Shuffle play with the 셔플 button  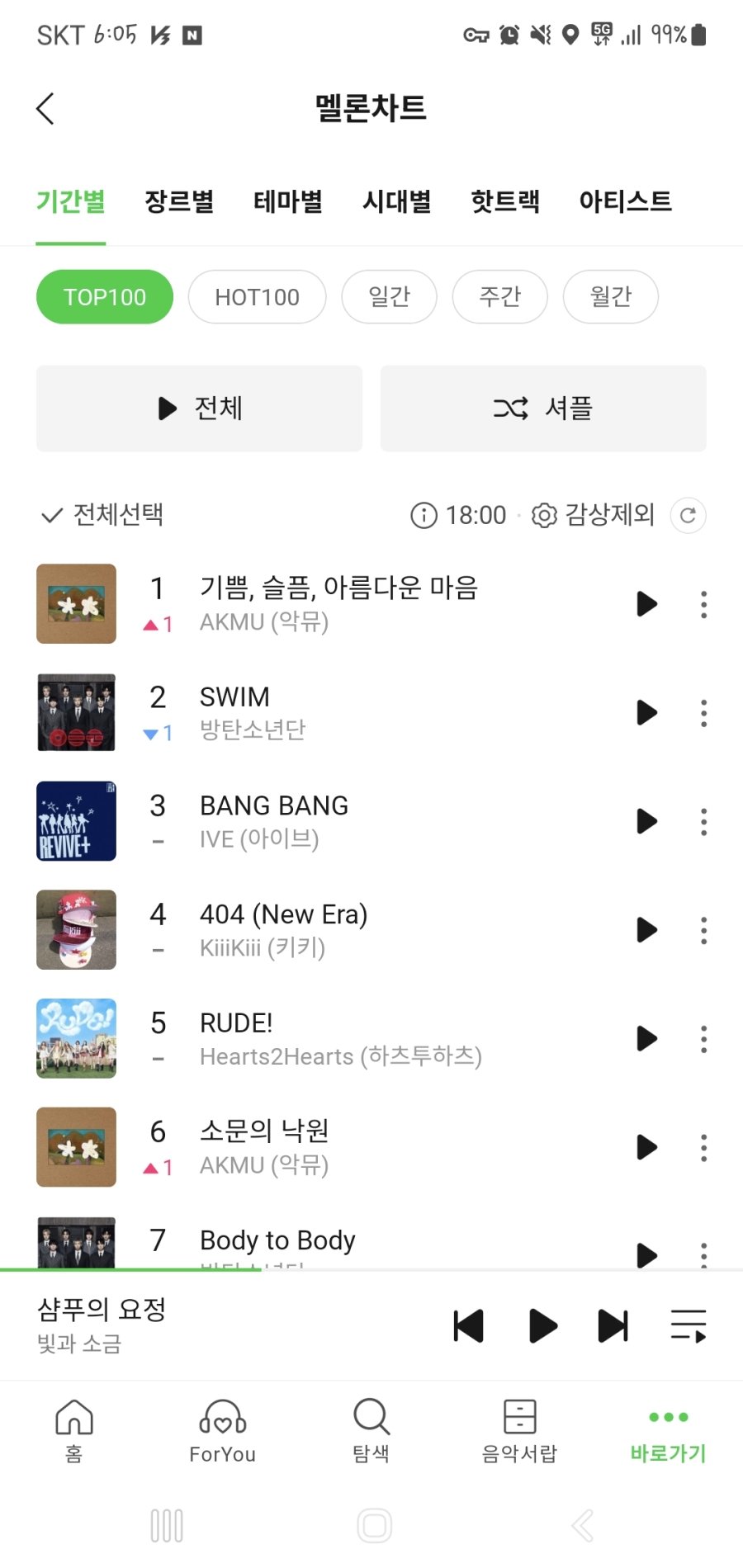(x=542, y=409)
